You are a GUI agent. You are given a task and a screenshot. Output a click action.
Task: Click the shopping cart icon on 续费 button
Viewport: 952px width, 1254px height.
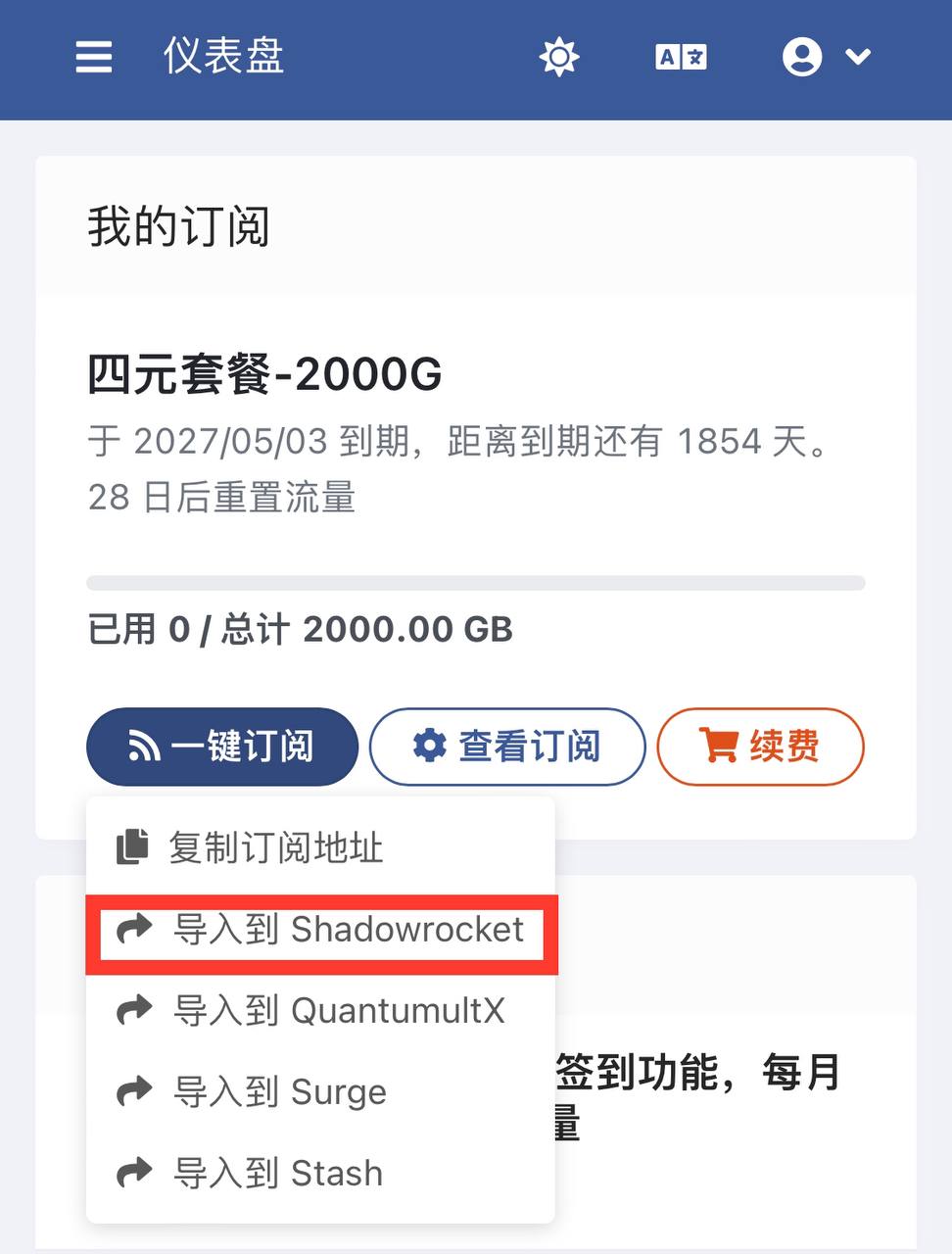721,746
